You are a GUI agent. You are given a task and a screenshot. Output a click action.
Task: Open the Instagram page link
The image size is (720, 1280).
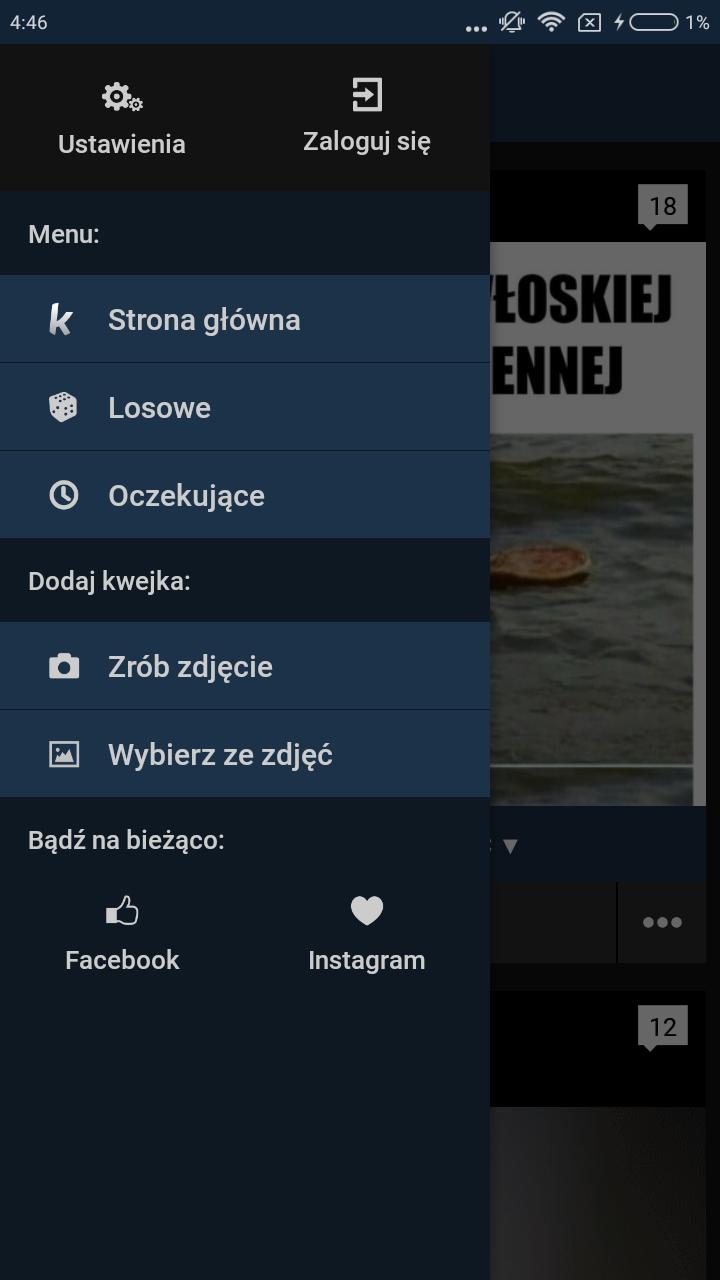366,959
